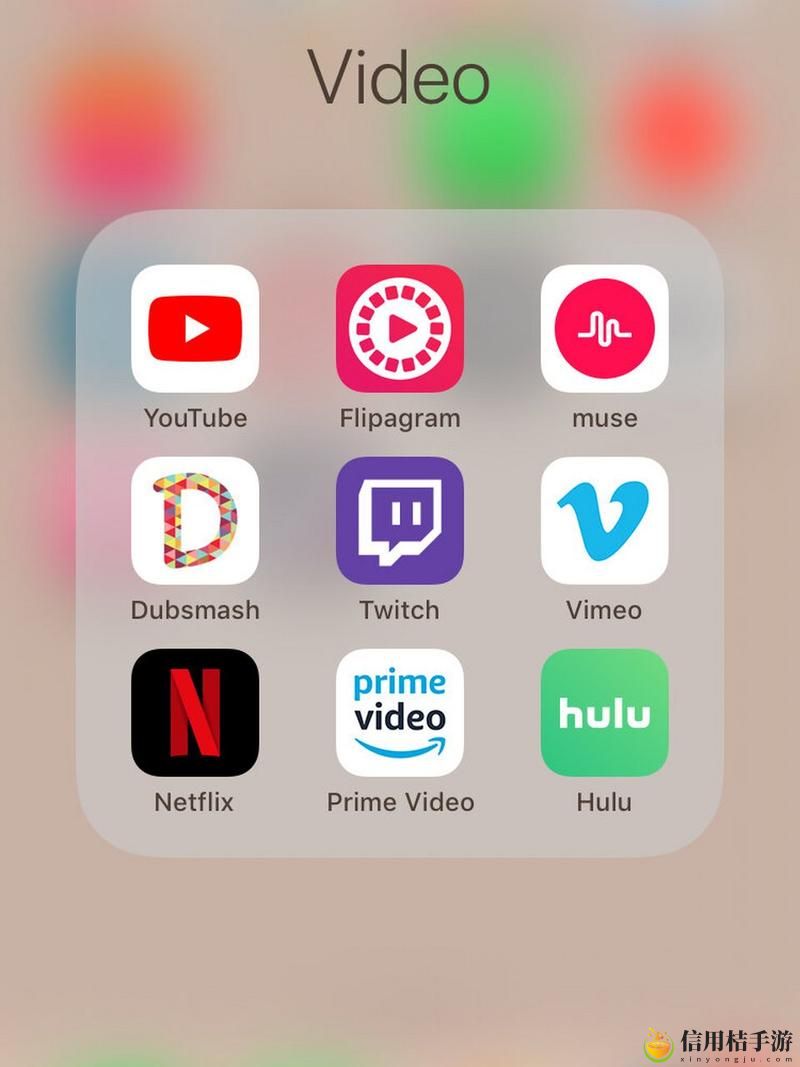
Task: Launch Vimeo
Action: (604, 520)
